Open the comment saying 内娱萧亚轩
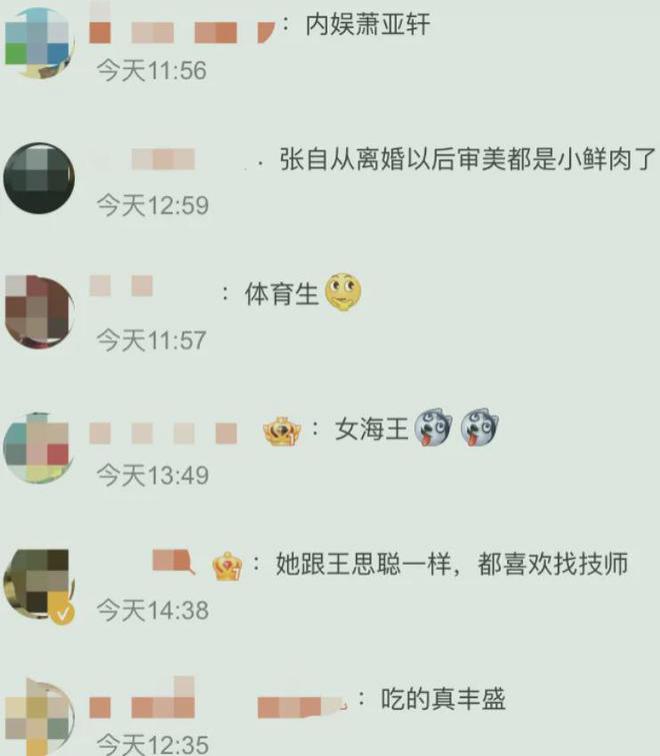This screenshot has width=660, height=756. coord(368,24)
